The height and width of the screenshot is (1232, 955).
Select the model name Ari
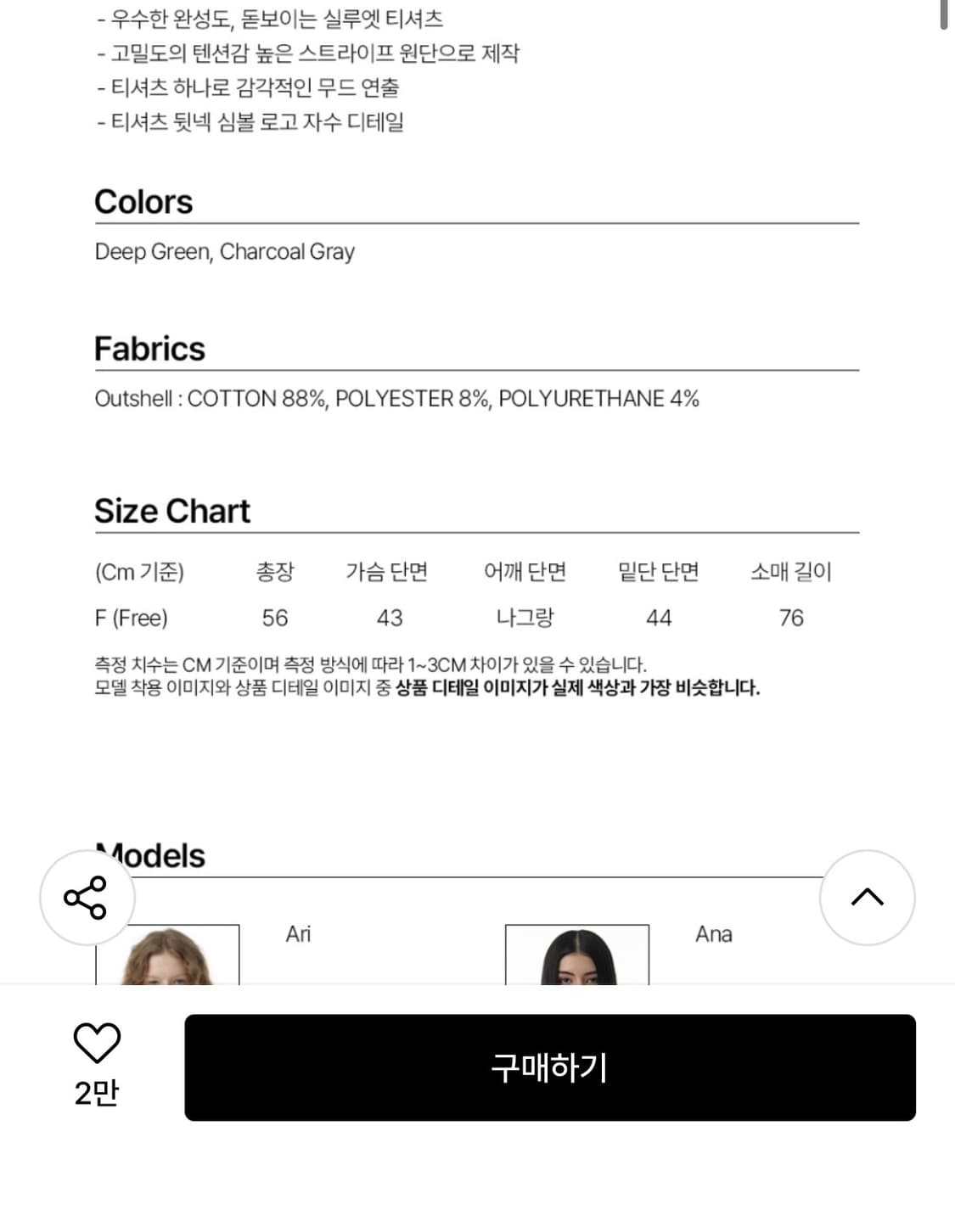tap(298, 934)
